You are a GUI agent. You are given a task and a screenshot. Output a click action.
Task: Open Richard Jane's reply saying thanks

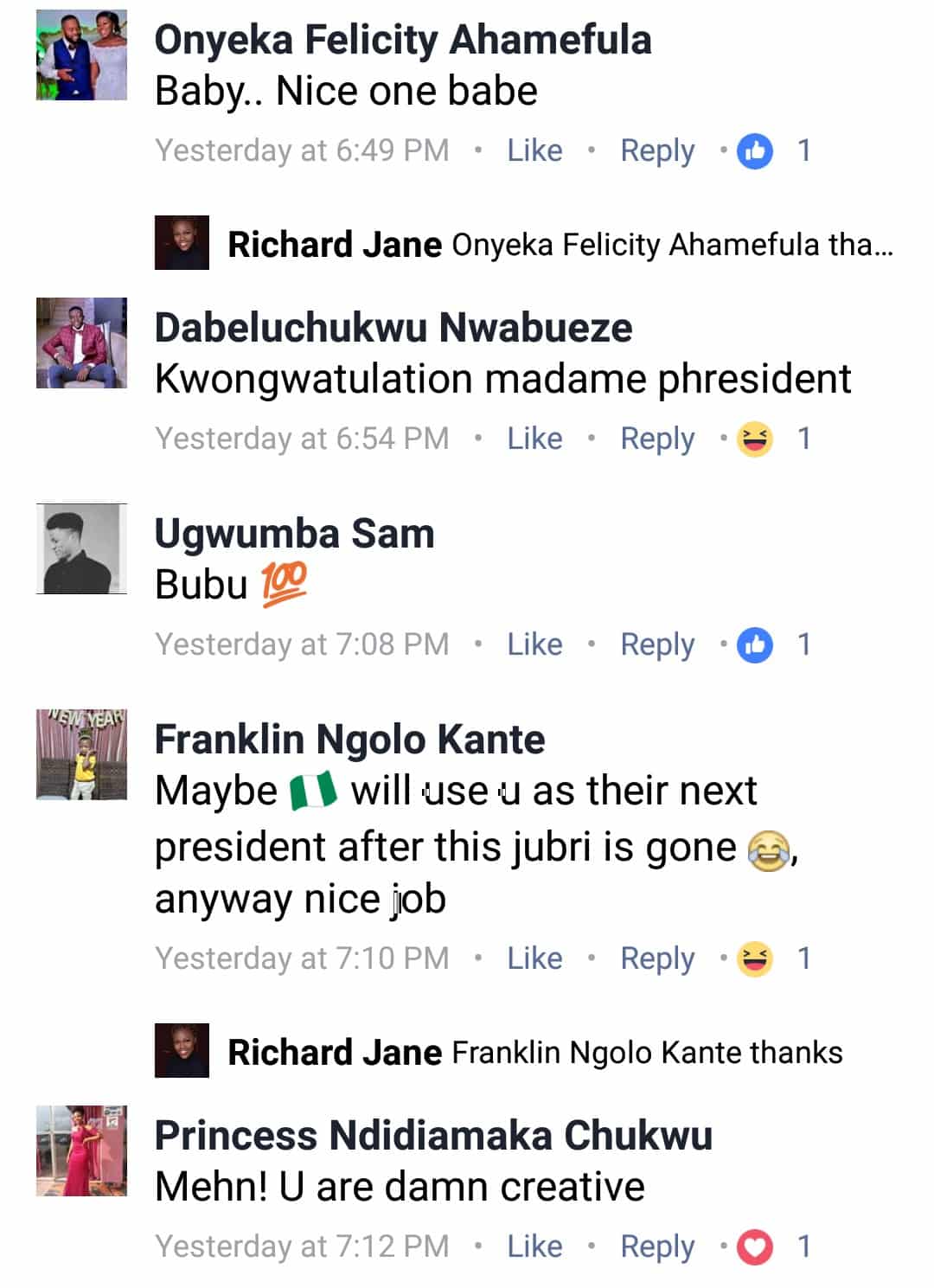pyautogui.click(x=534, y=1053)
